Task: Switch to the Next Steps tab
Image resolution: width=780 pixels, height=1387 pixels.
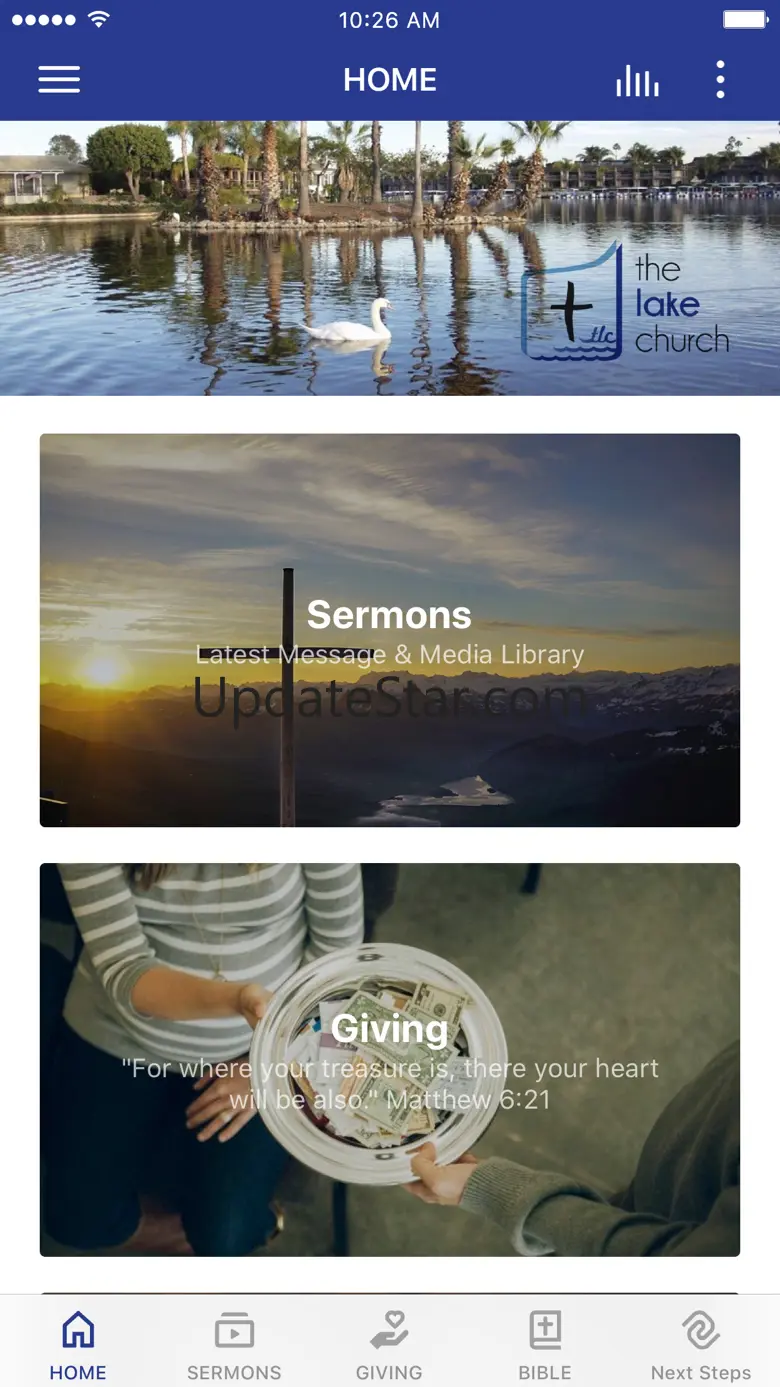Action: [701, 1345]
